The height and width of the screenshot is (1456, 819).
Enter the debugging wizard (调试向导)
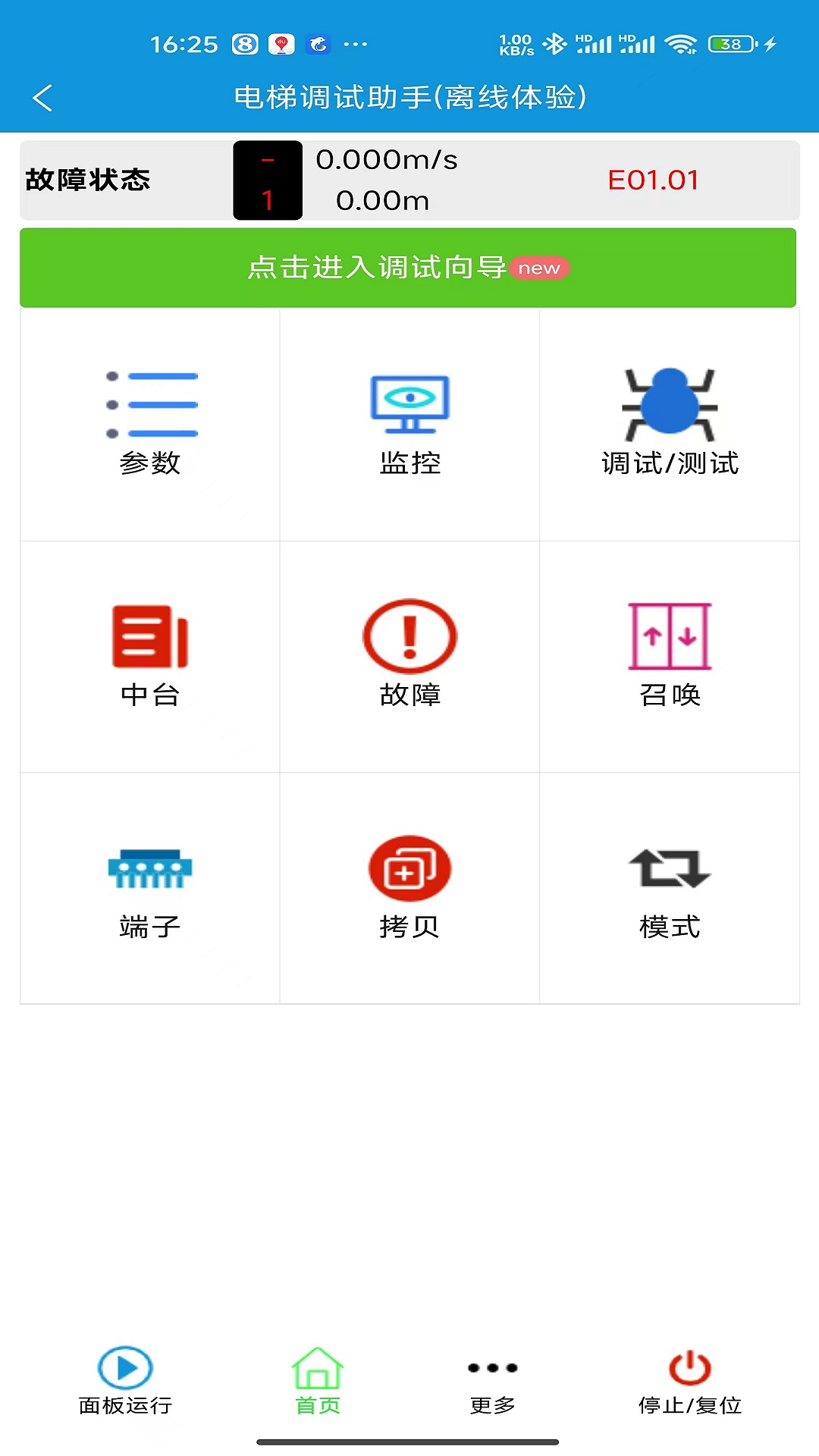[x=408, y=268]
